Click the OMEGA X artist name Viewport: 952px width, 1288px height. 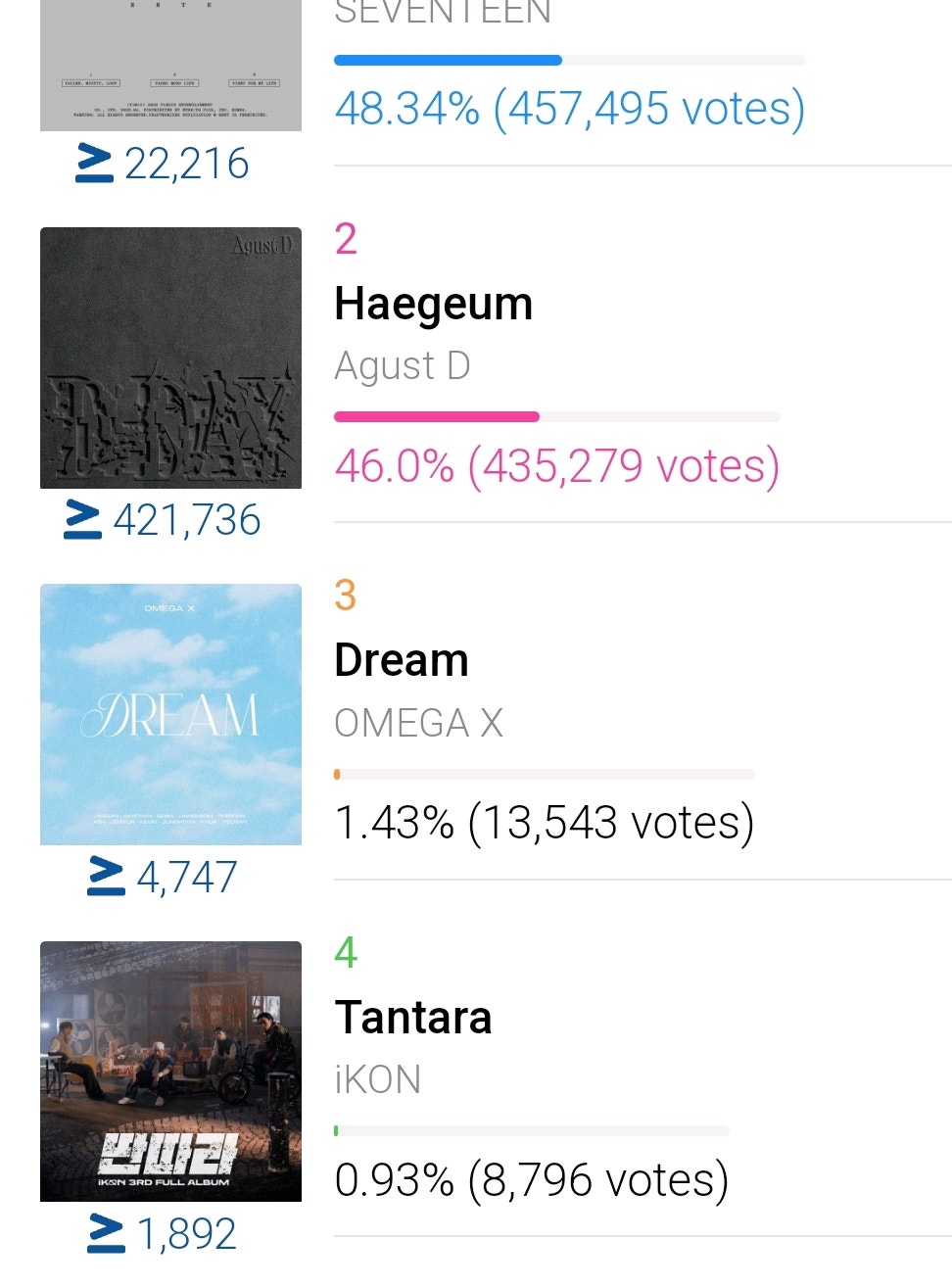[x=419, y=724]
